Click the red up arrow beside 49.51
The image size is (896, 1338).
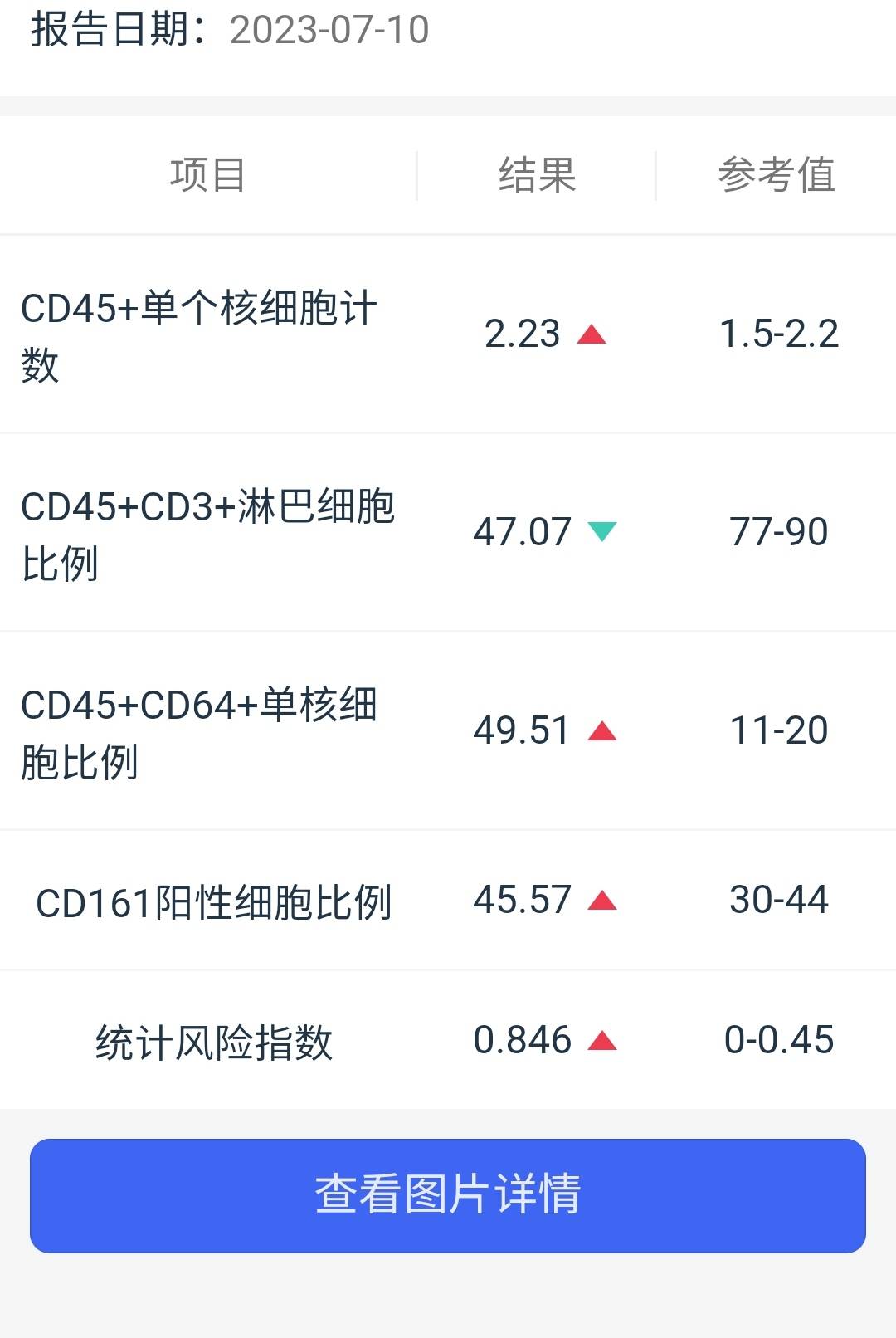point(602,731)
